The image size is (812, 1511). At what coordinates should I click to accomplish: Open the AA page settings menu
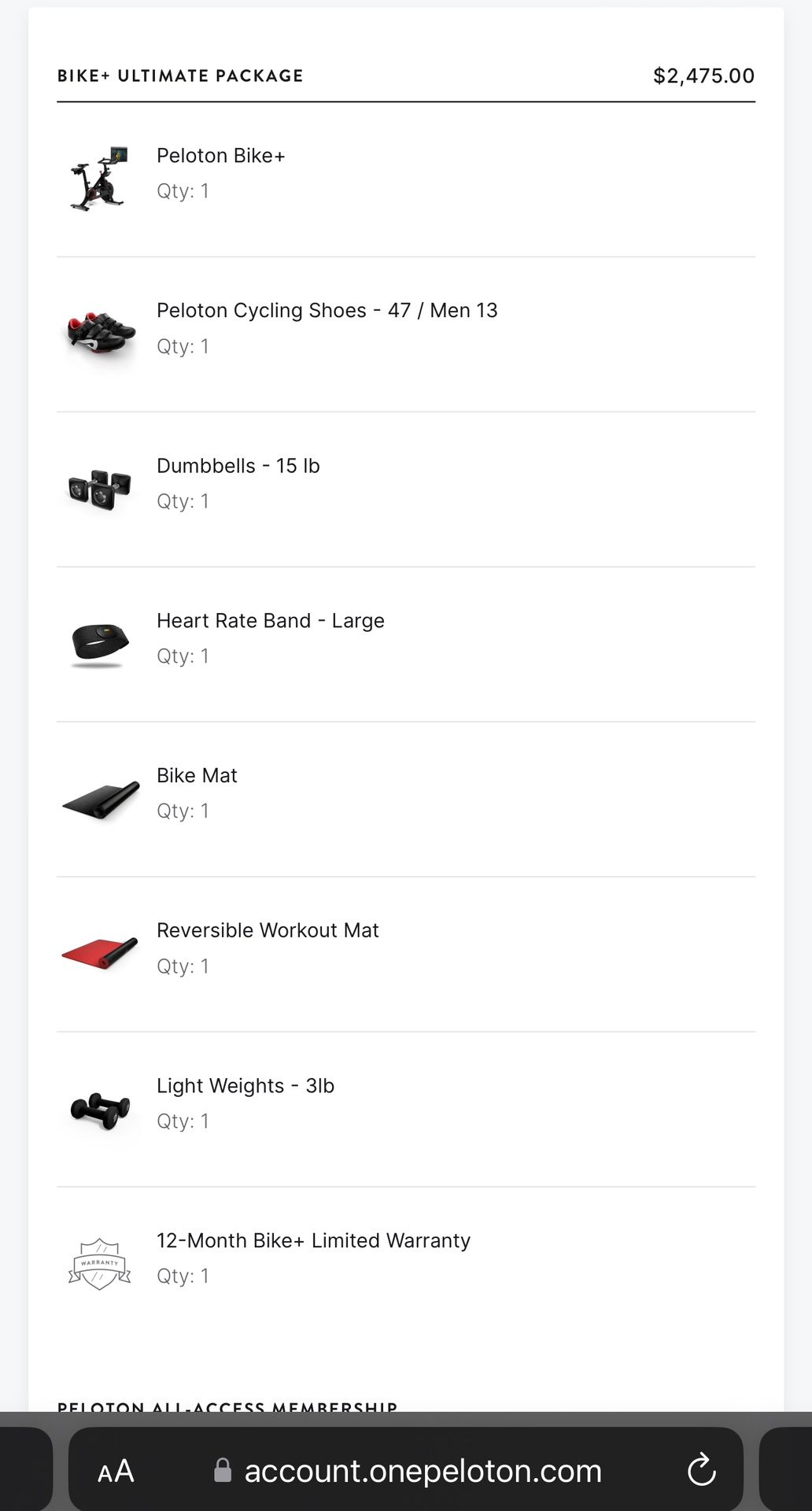click(116, 1470)
